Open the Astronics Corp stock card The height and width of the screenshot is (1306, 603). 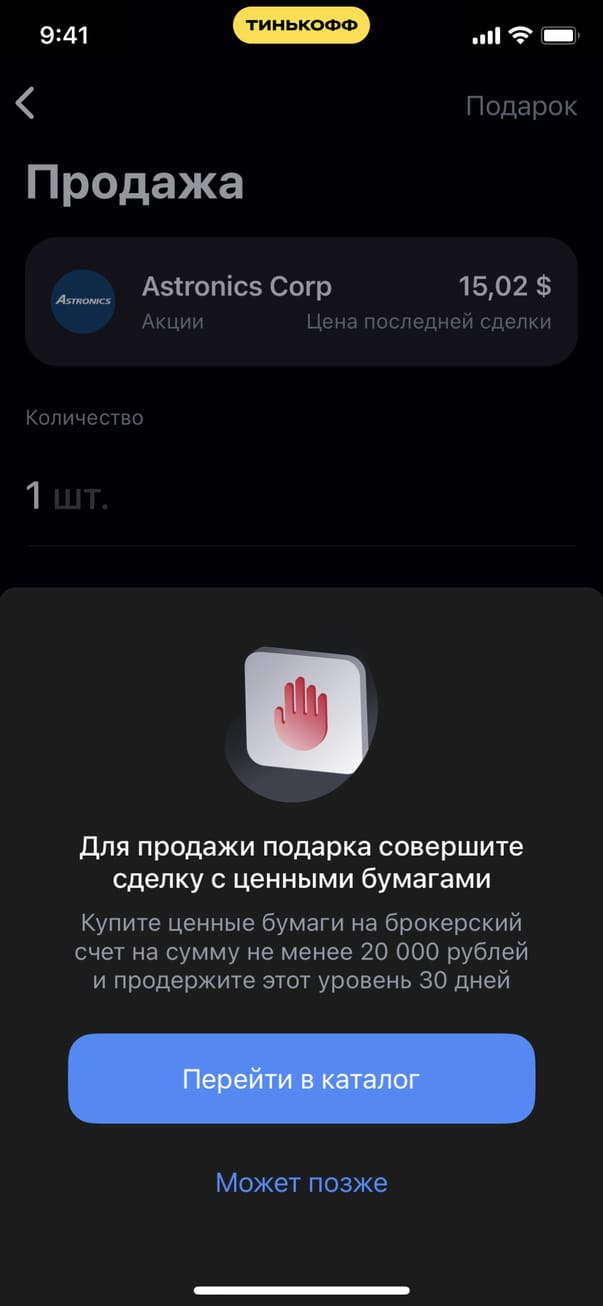[301, 301]
